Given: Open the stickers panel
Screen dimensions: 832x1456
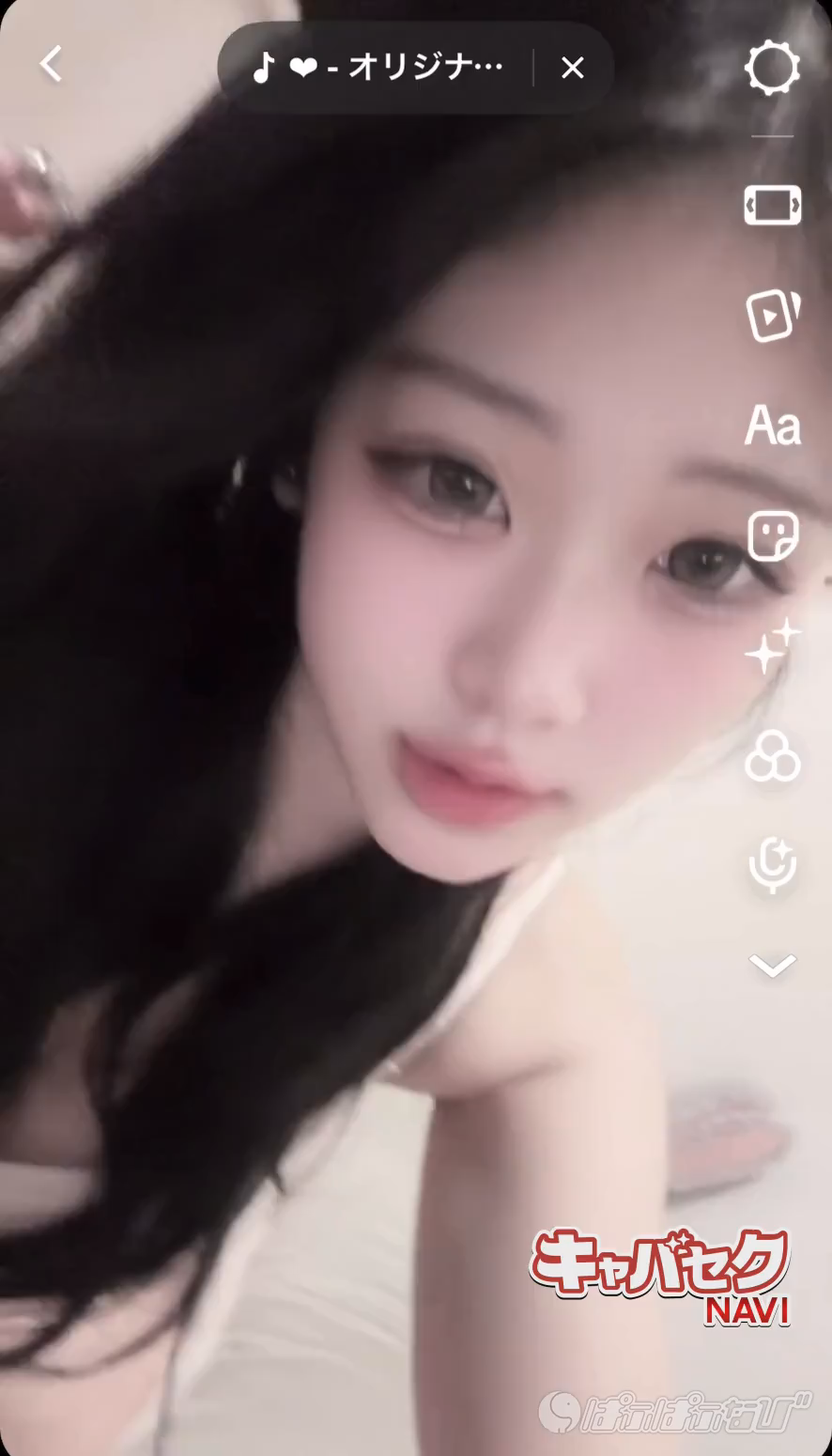Looking at the screenshot, I should [772, 537].
